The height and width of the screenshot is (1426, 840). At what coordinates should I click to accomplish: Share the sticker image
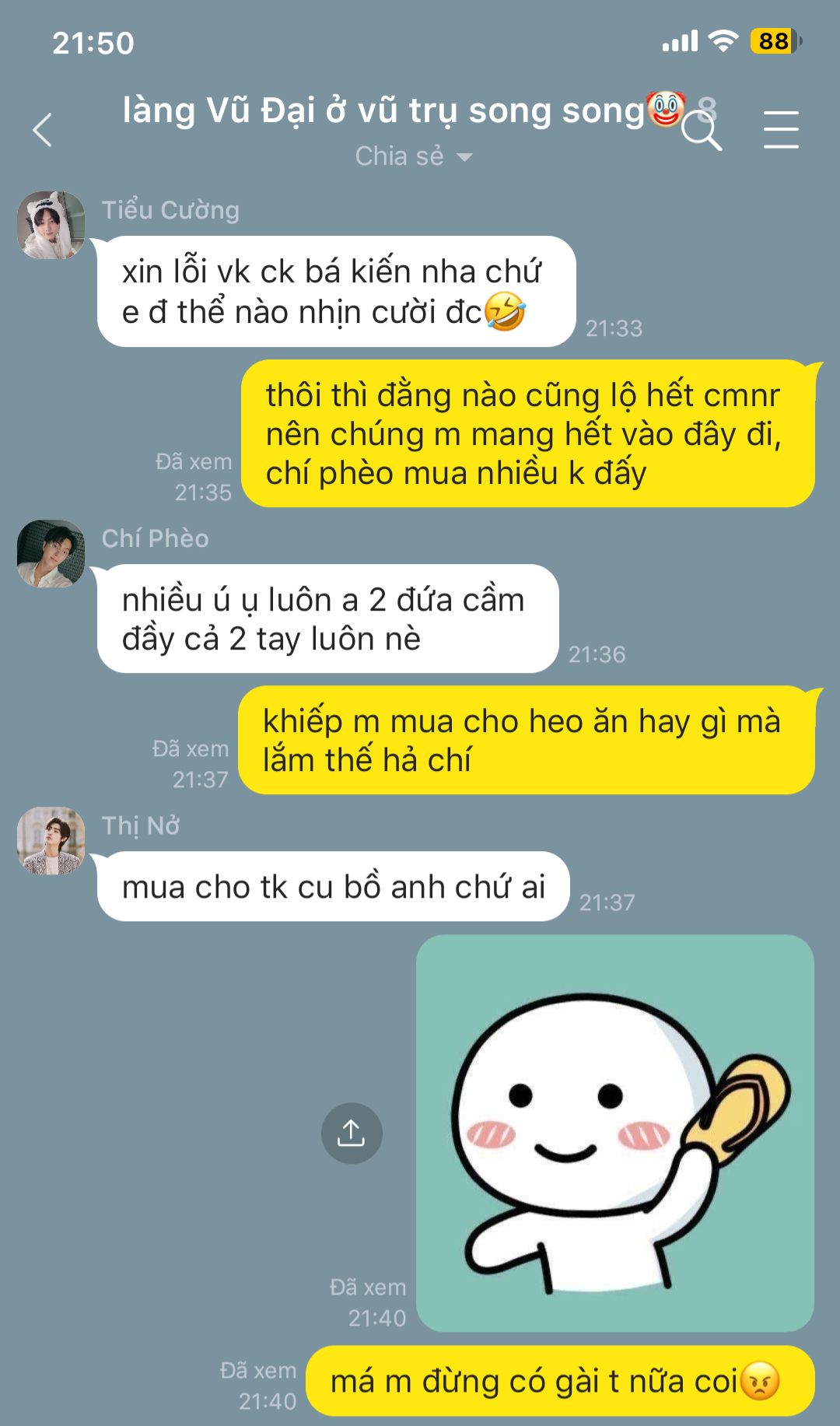352,1133
